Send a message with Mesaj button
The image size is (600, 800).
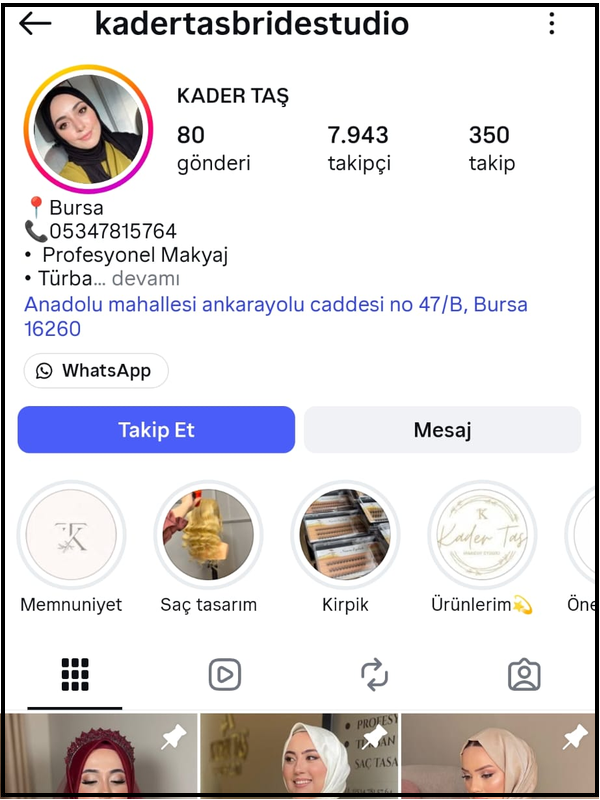click(x=442, y=430)
